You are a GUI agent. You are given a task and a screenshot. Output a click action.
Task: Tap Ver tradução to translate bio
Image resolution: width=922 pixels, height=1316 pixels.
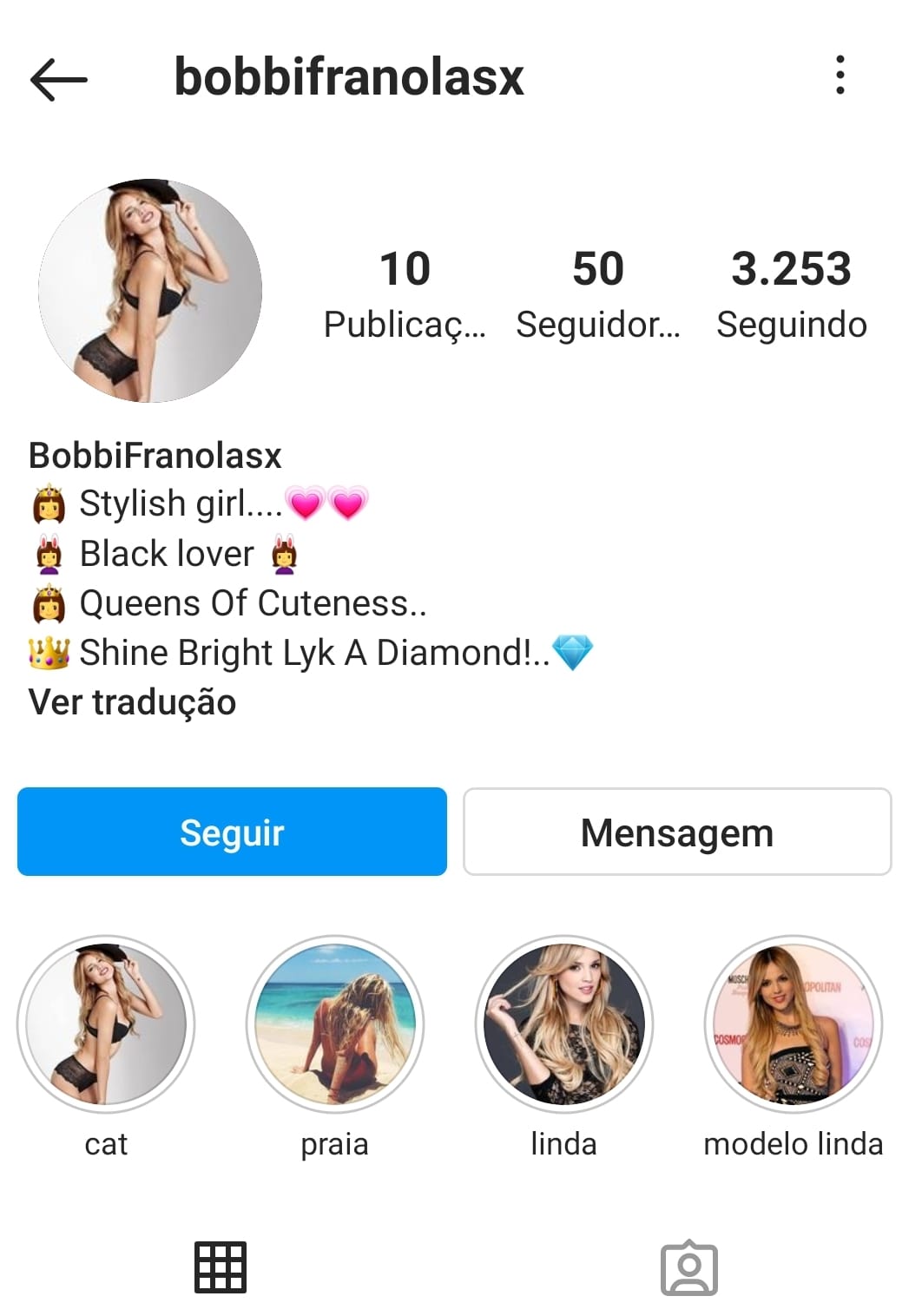(132, 702)
